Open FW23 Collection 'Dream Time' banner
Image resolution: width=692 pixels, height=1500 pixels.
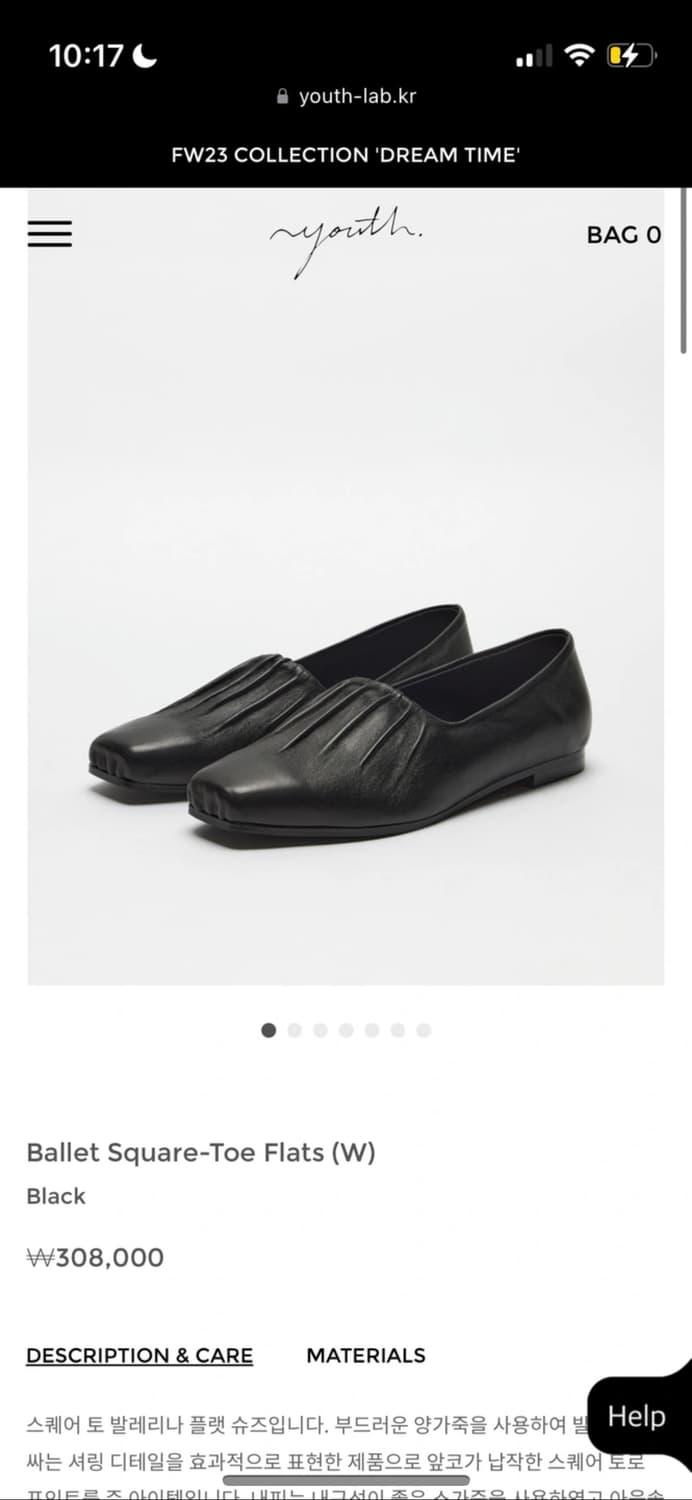(x=346, y=155)
